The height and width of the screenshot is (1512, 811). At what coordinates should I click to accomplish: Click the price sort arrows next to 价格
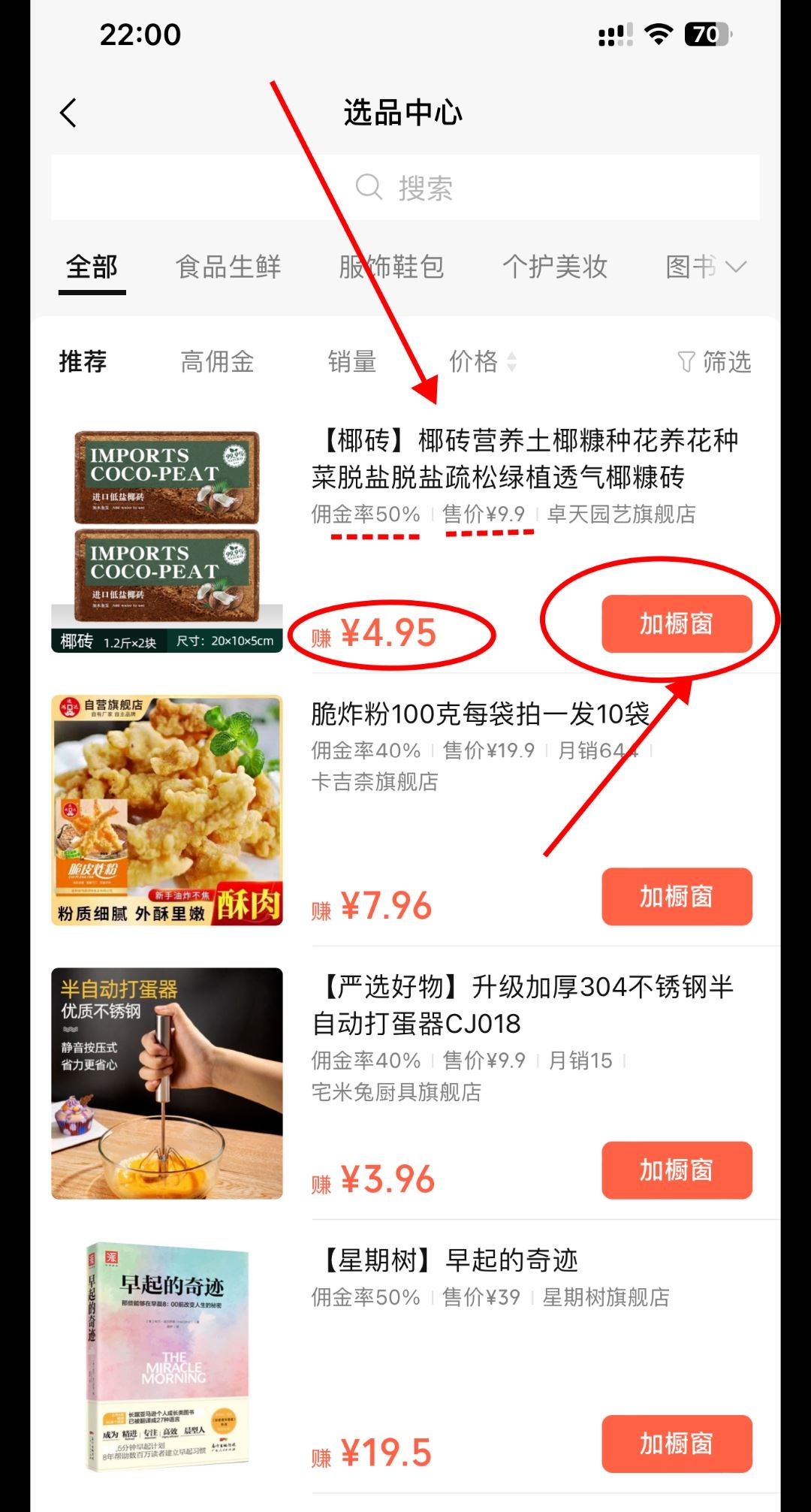pyautogui.click(x=513, y=361)
